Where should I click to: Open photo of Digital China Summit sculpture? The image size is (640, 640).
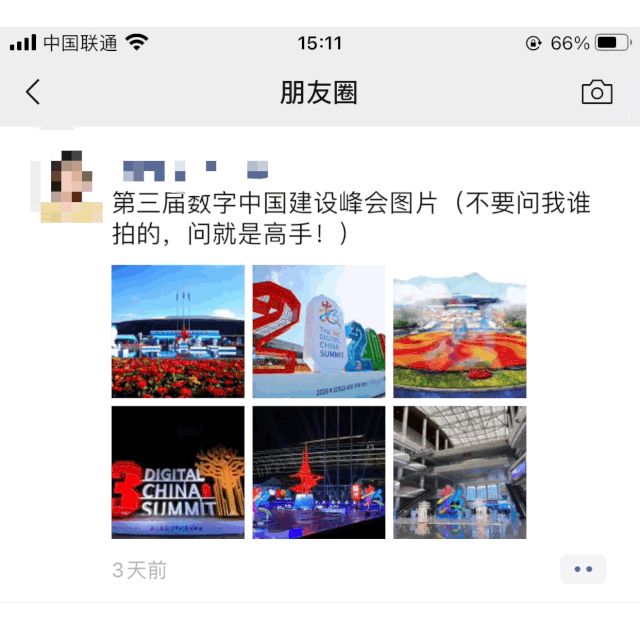[x=319, y=331]
